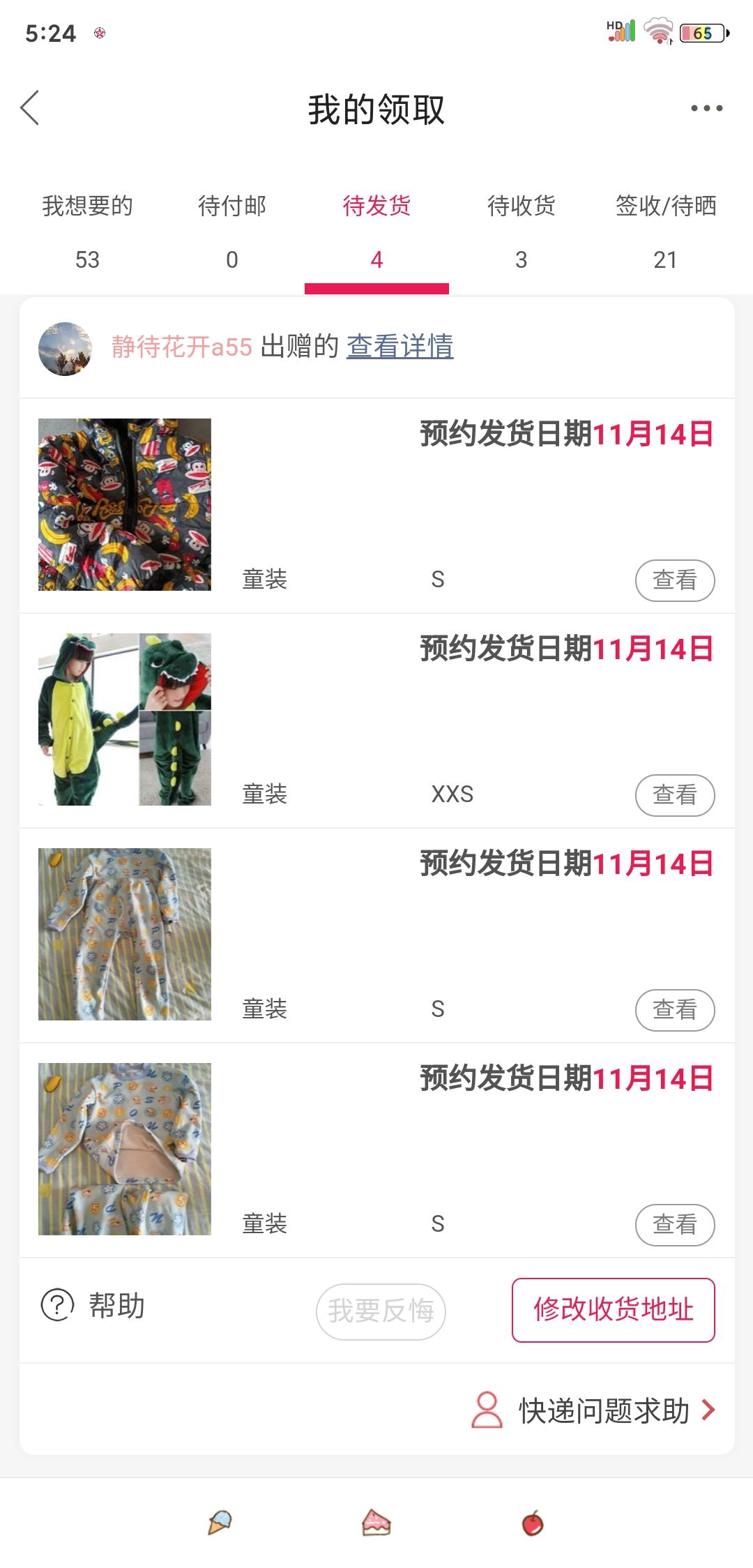753x1568 pixels.
Task: Tap the ice cream icon at bottom
Action: tap(220, 1523)
